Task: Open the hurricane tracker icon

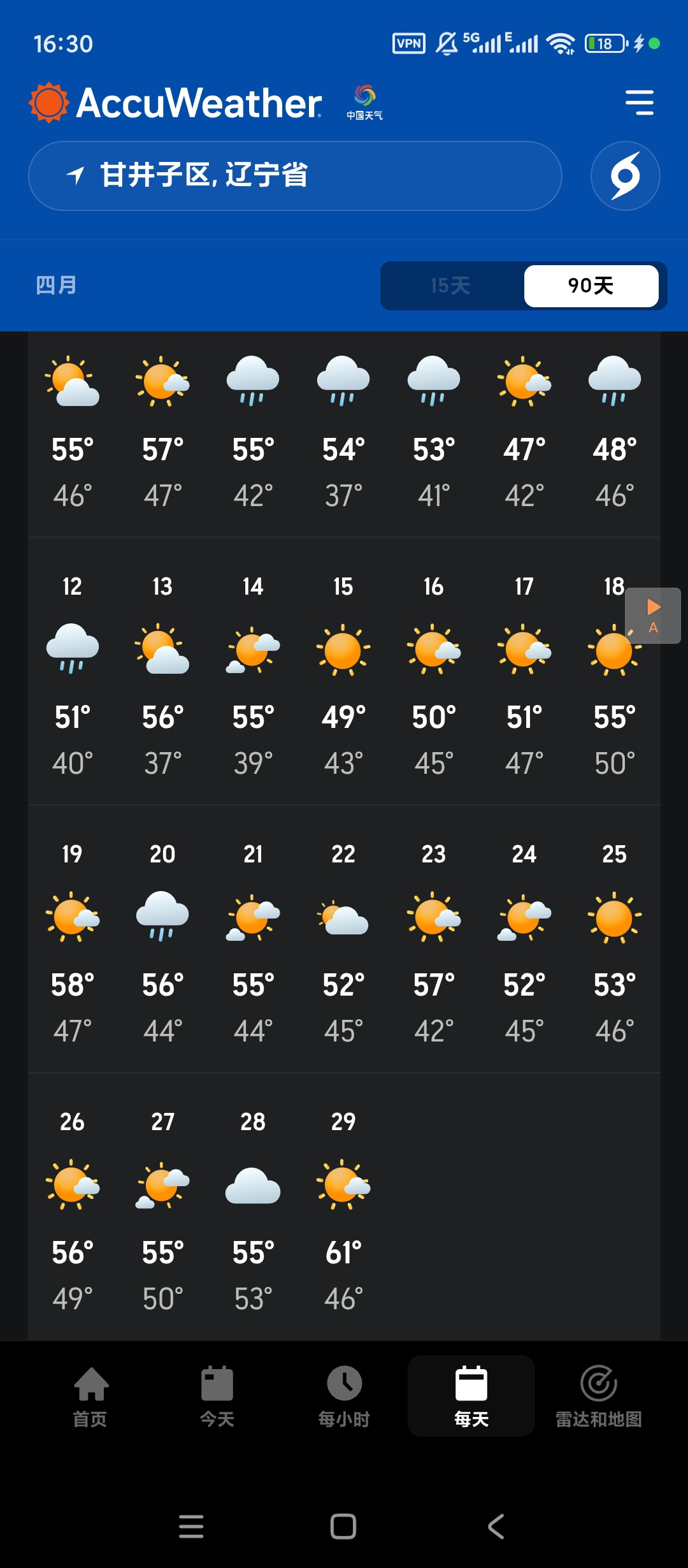Action: 625,176
